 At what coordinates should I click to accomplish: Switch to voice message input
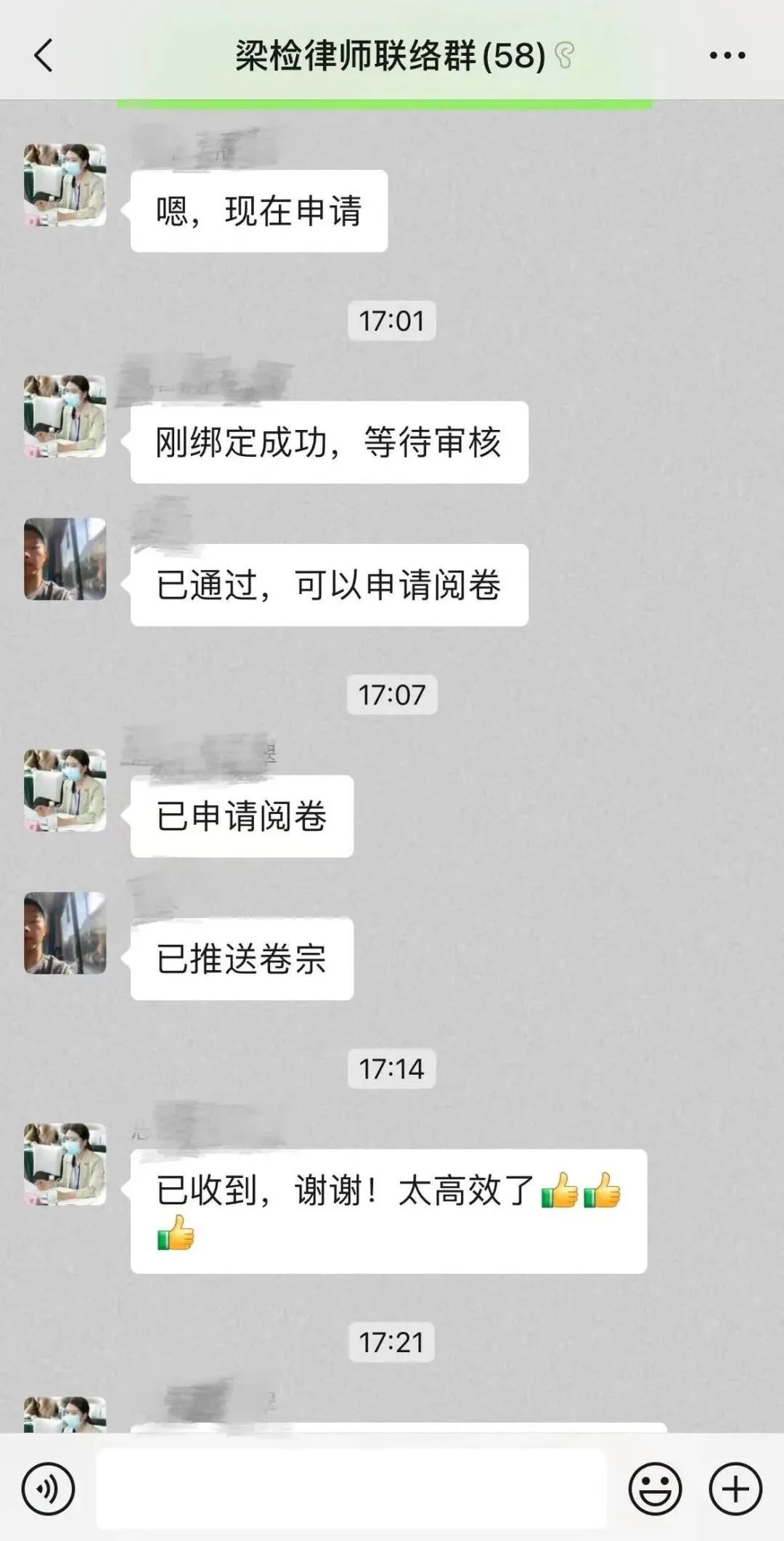pyautogui.click(x=48, y=1489)
